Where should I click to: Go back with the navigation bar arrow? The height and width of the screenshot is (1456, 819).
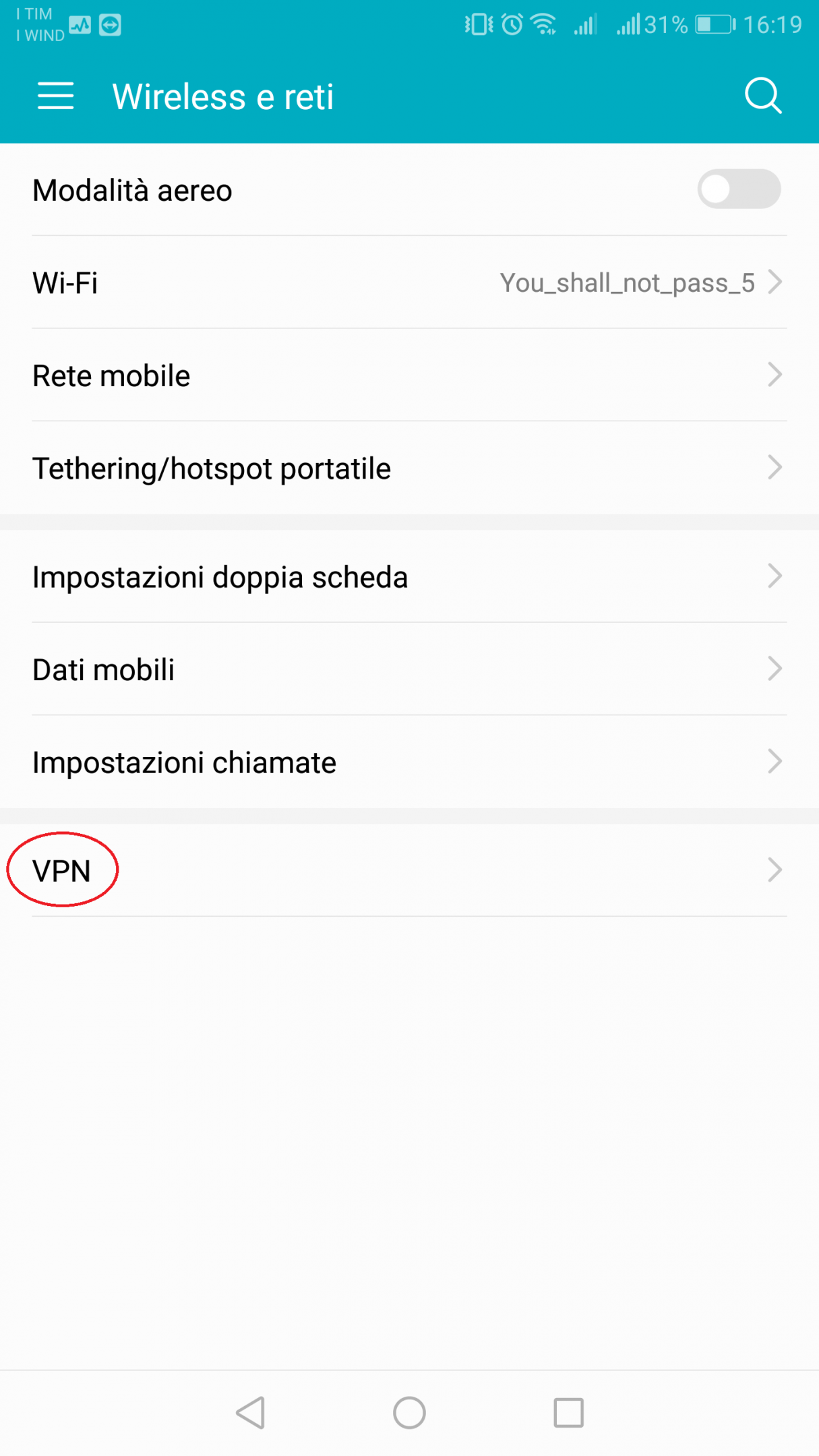point(251,1412)
